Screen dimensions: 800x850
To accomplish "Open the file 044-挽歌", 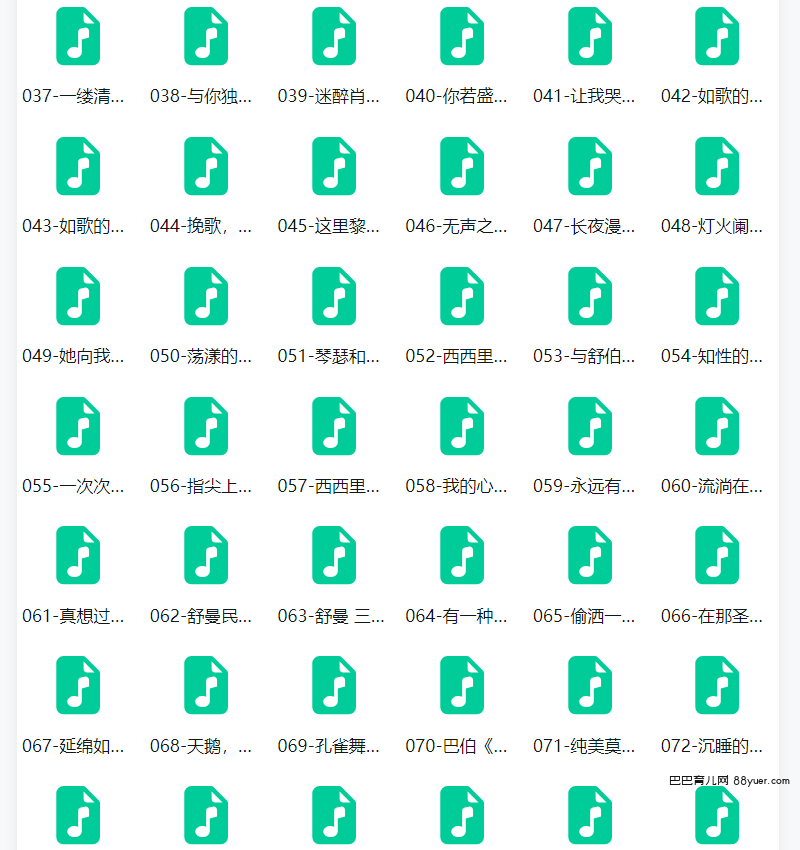I will [x=206, y=167].
